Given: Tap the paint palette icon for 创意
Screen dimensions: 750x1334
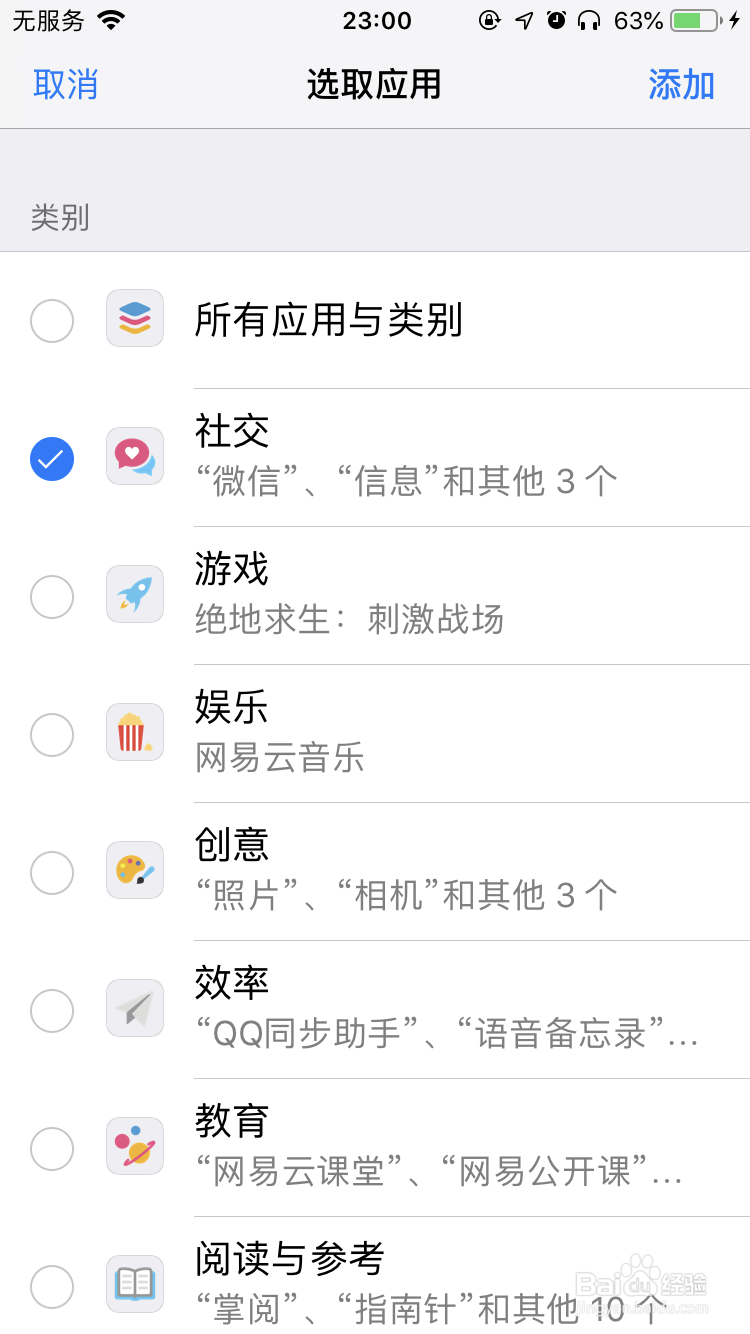Looking at the screenshot, I should (134, 871).
